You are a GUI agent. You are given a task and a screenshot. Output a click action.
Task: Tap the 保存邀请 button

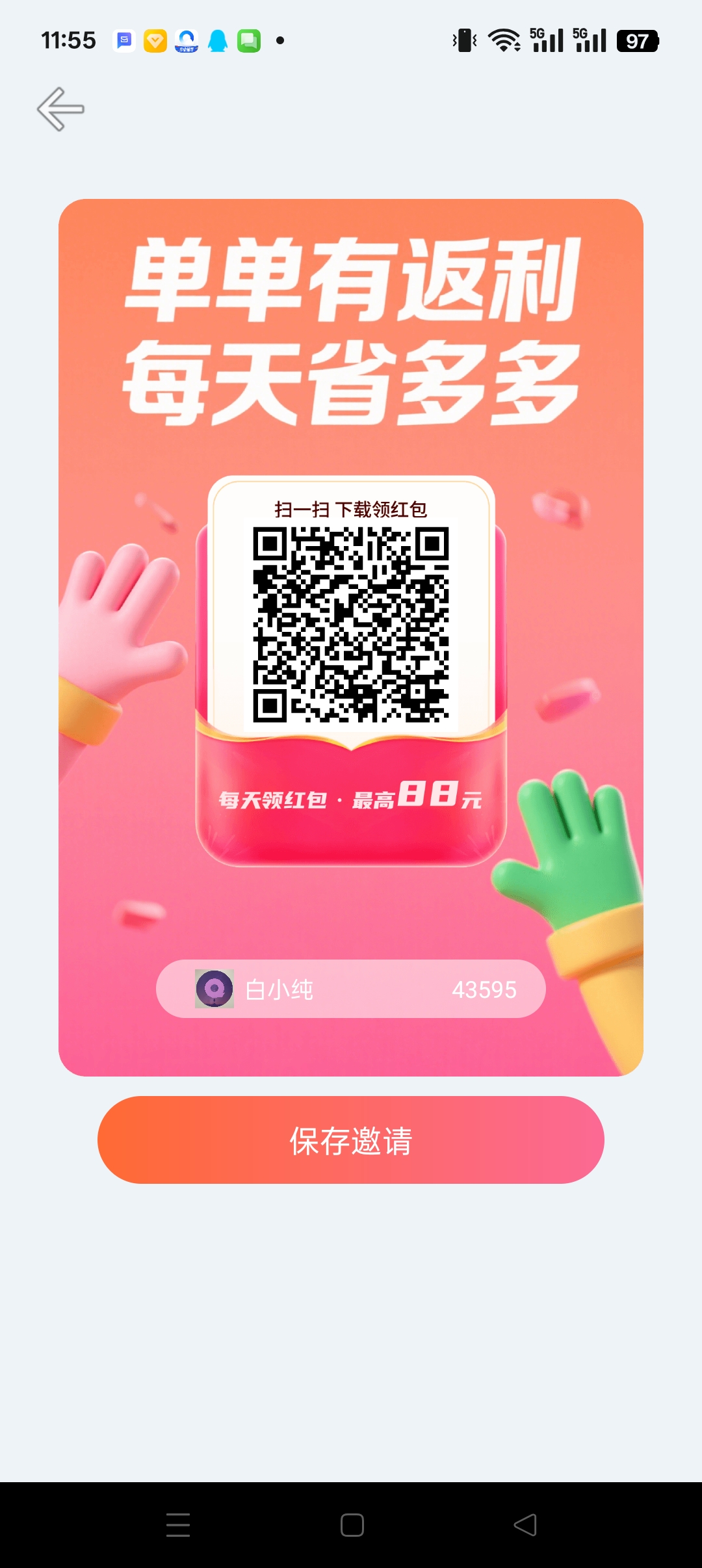click(351, 1140)
